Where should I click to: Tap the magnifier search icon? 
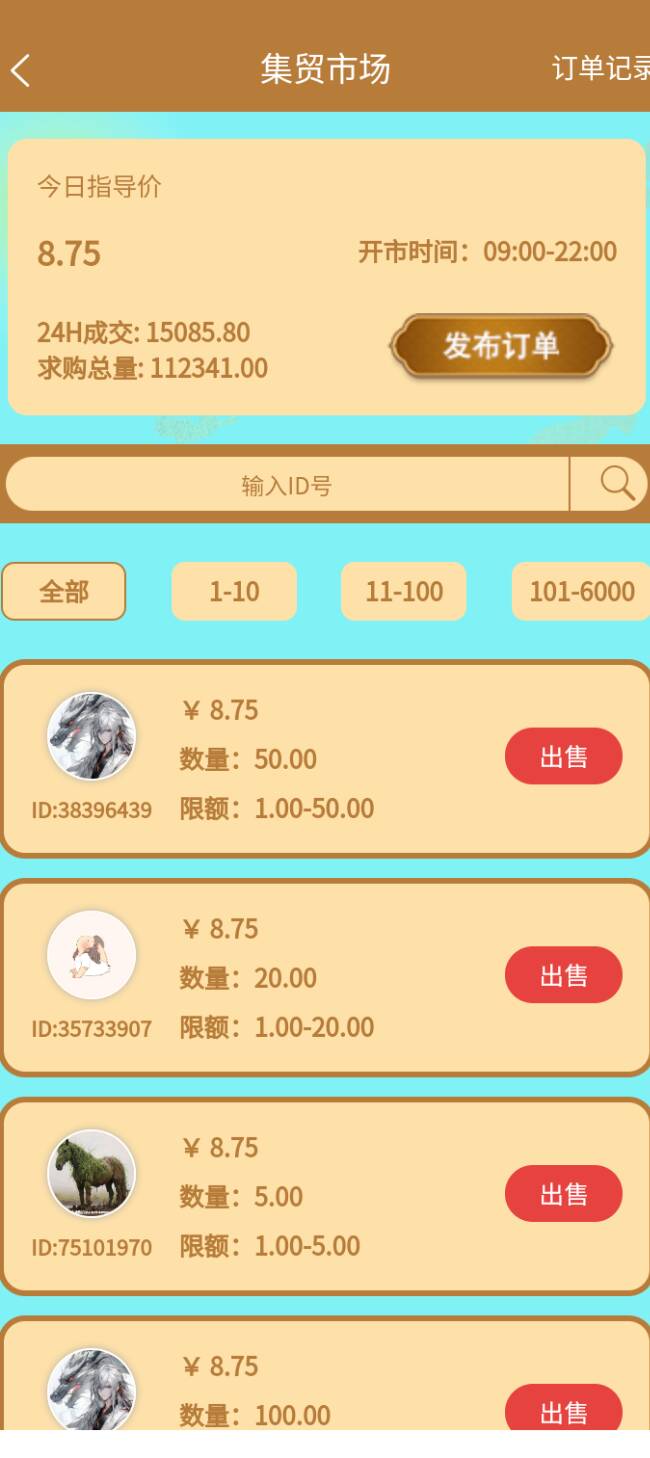point(615,484)
